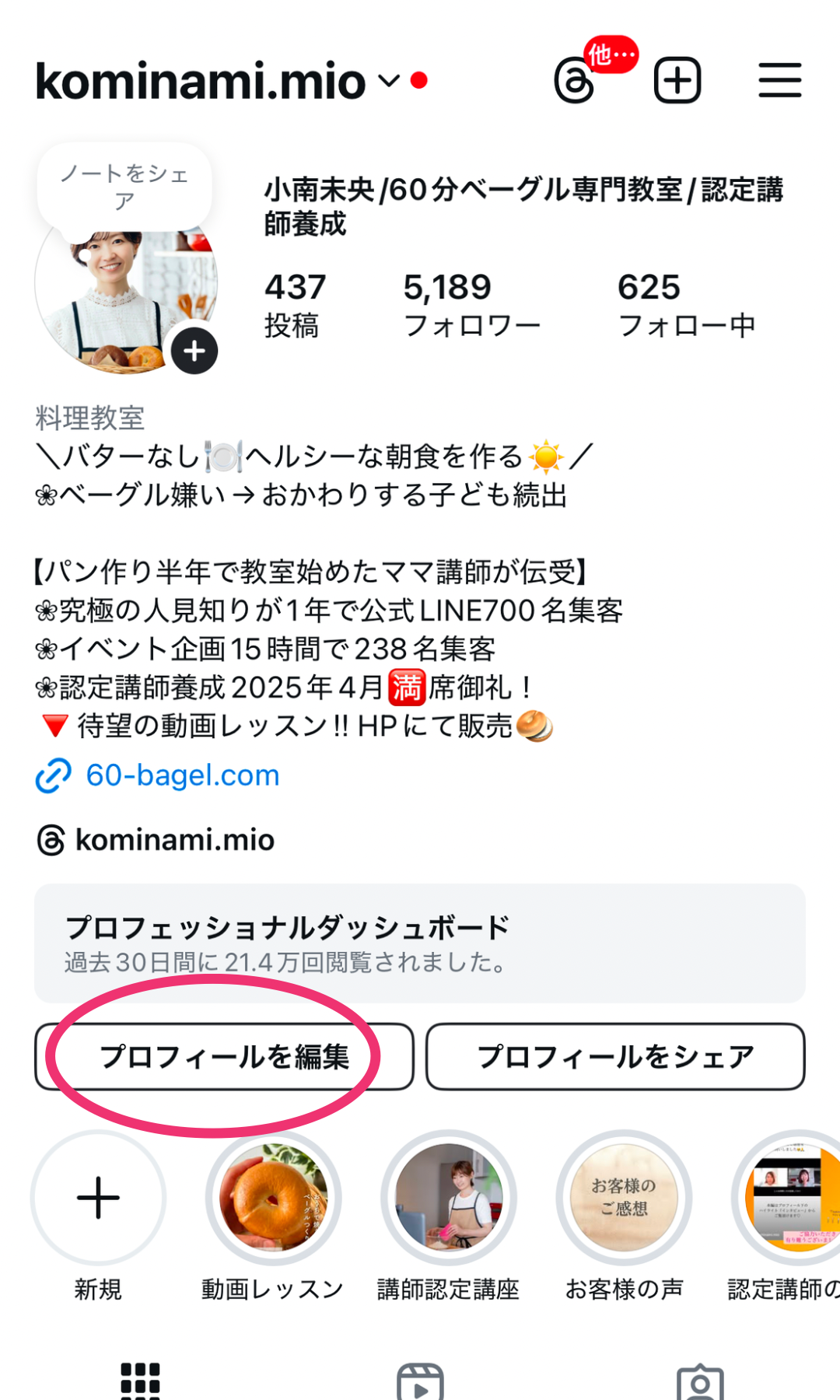The width and height of the screenshot is (840, 1400).
Task: Switch to the tagged photos tab
Action: point(700,1383)
